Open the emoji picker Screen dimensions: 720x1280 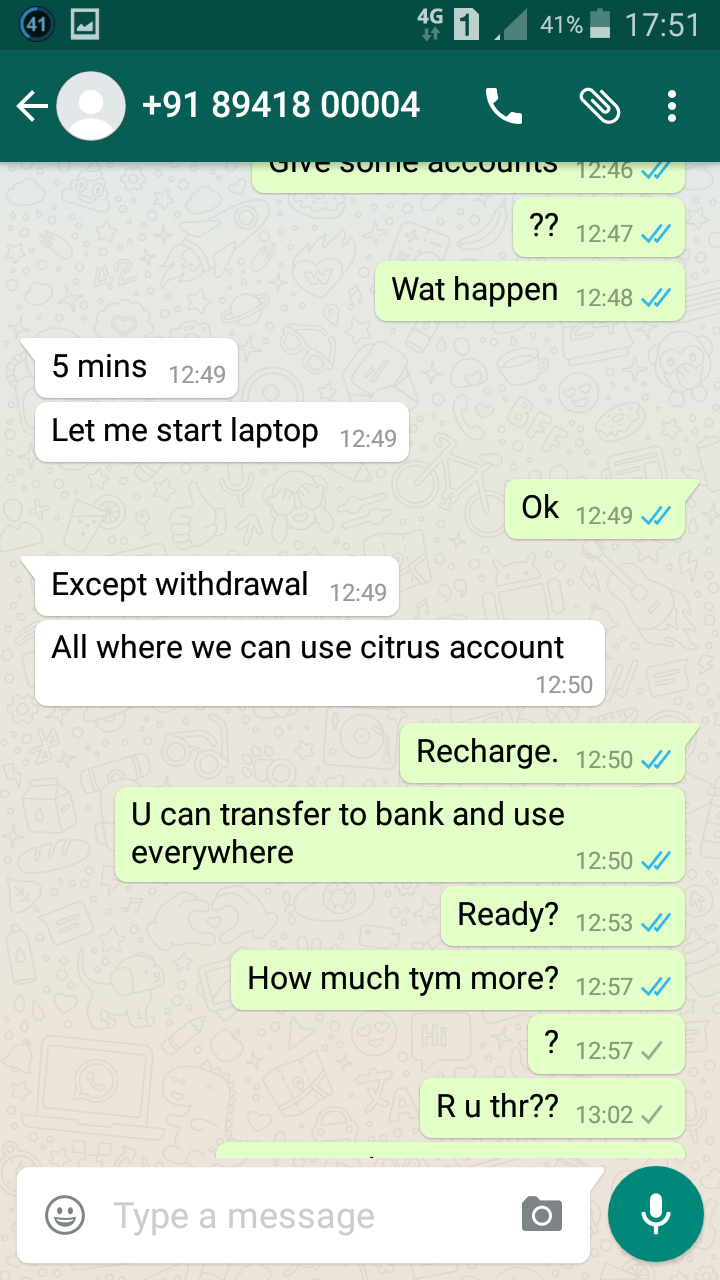[65, 1216]
